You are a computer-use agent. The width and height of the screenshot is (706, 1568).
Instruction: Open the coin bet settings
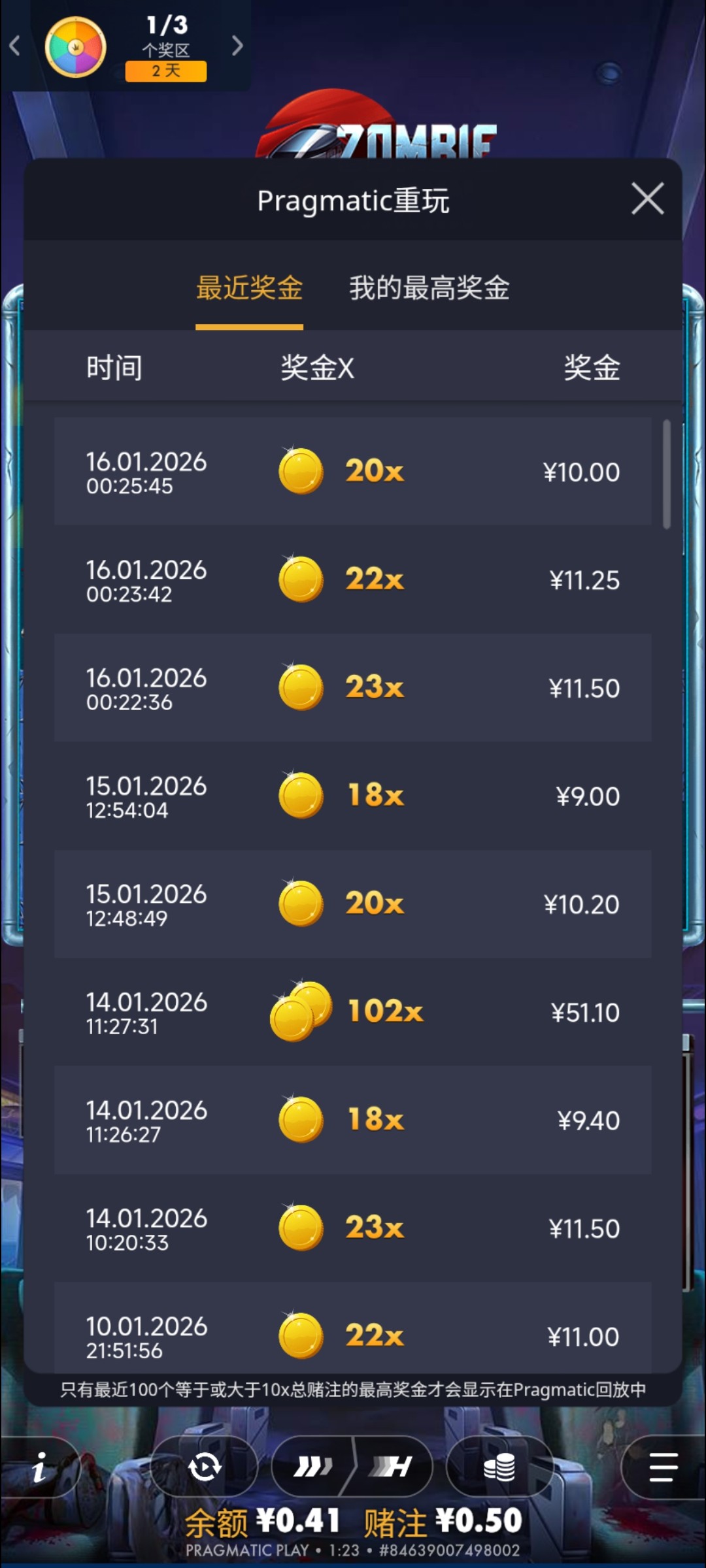(x=499, y=1467)
